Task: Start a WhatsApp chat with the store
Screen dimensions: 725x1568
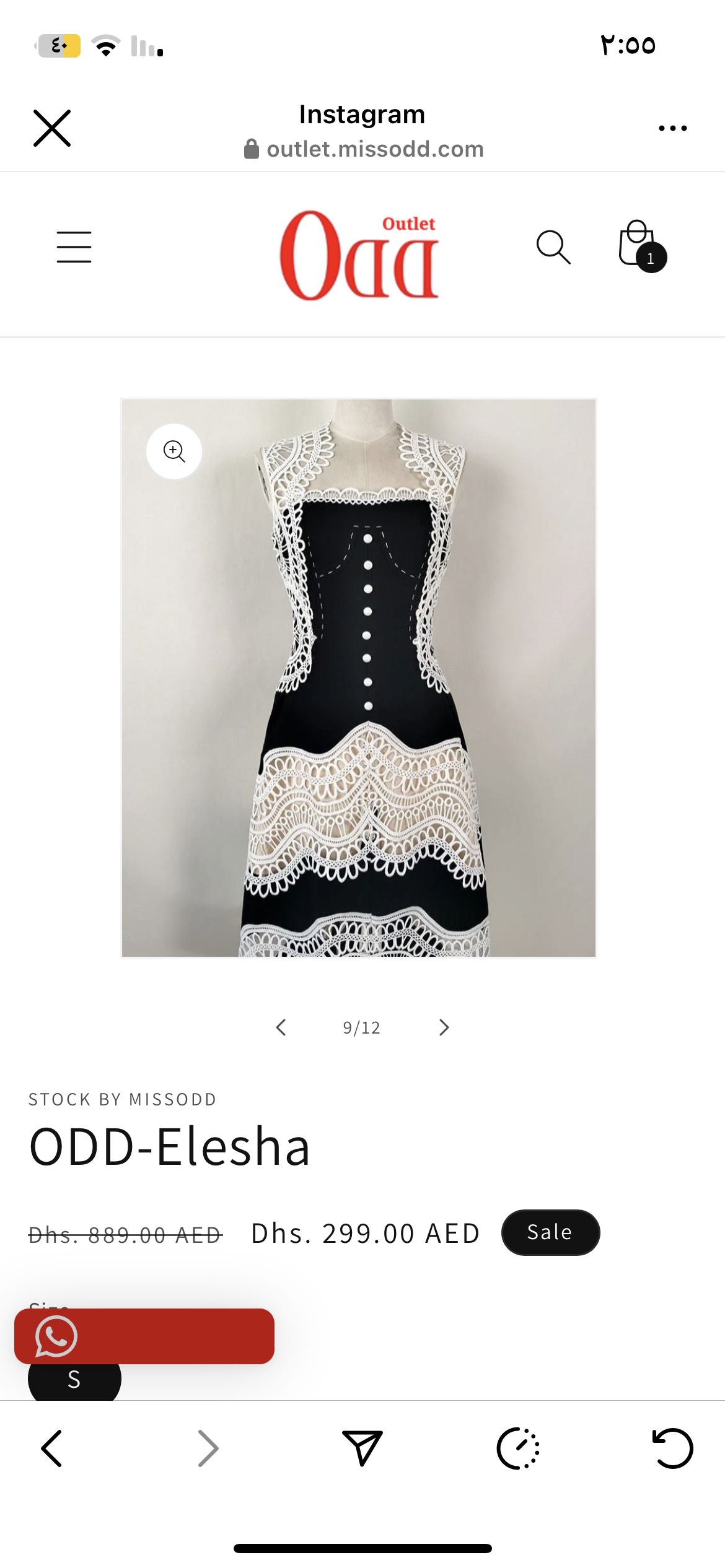Action: pyautogui.click(x=144, y=1336)
